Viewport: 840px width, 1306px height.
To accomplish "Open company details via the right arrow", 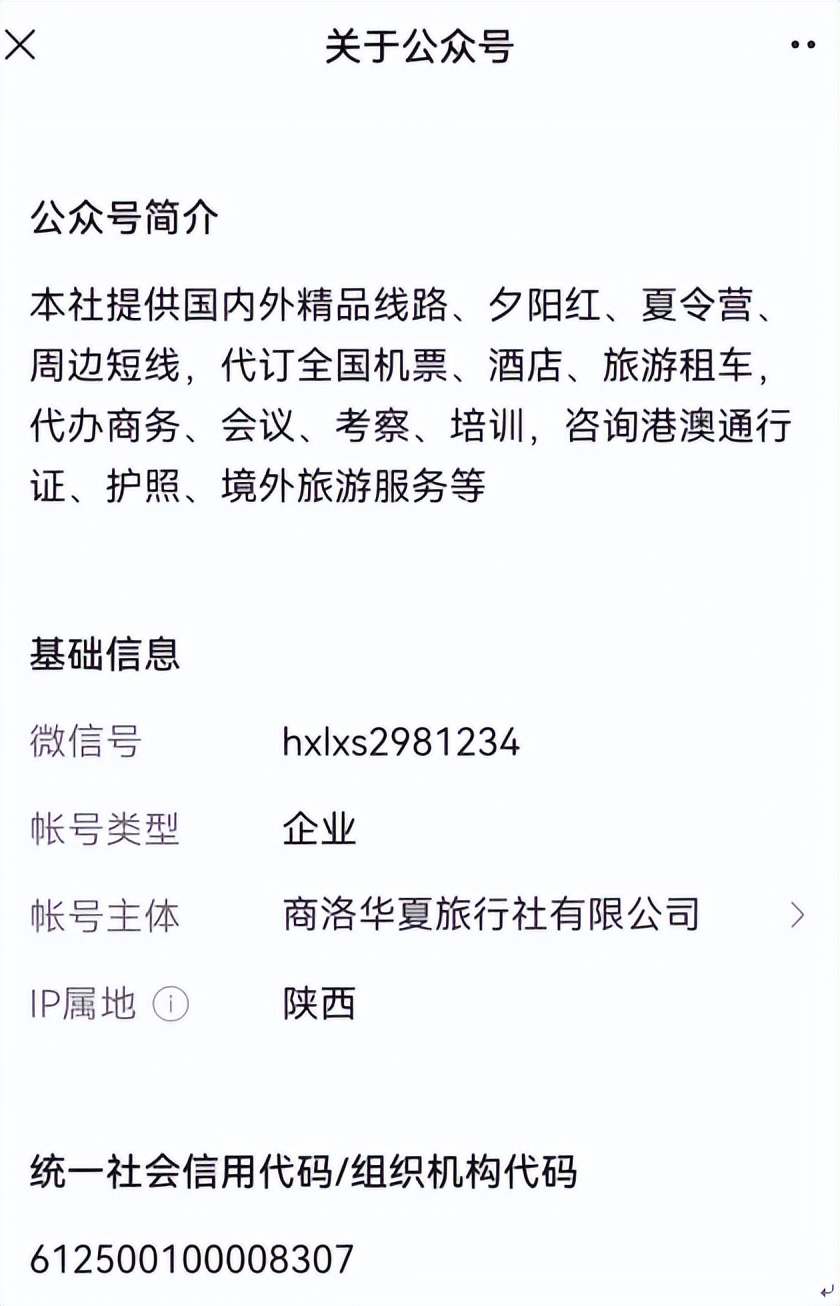I will click(x=797, y=913).
